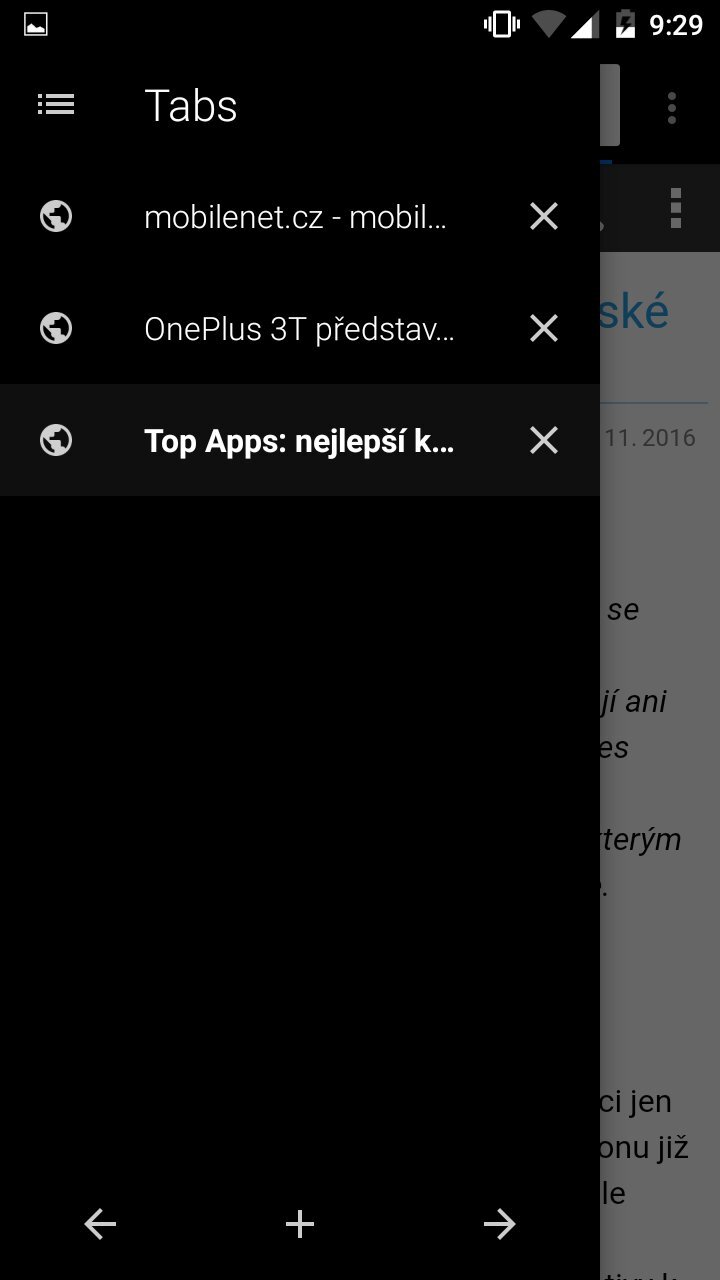Close the Top Apps tab
The width and height of the screenshot is (720, 1280).
543,440
